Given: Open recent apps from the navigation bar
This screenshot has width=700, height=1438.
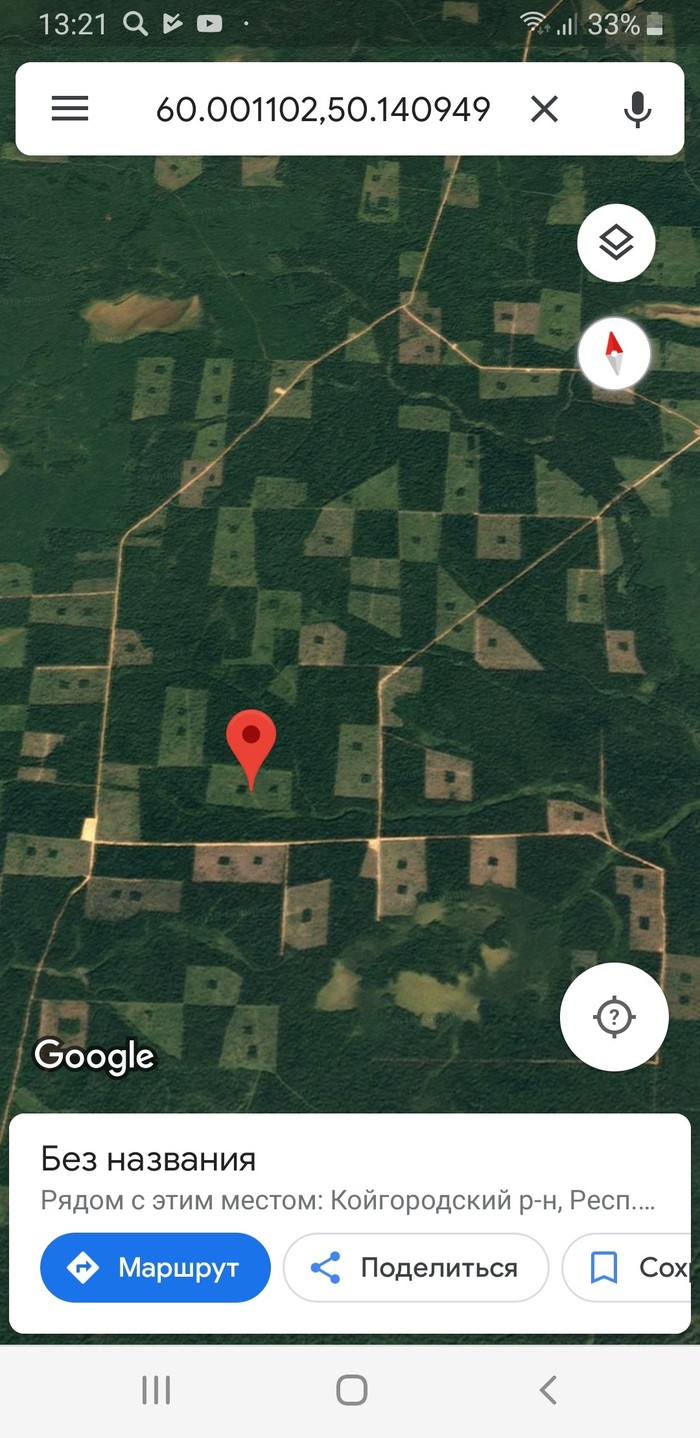Looking at the screenshot, I should point(156,1390).
